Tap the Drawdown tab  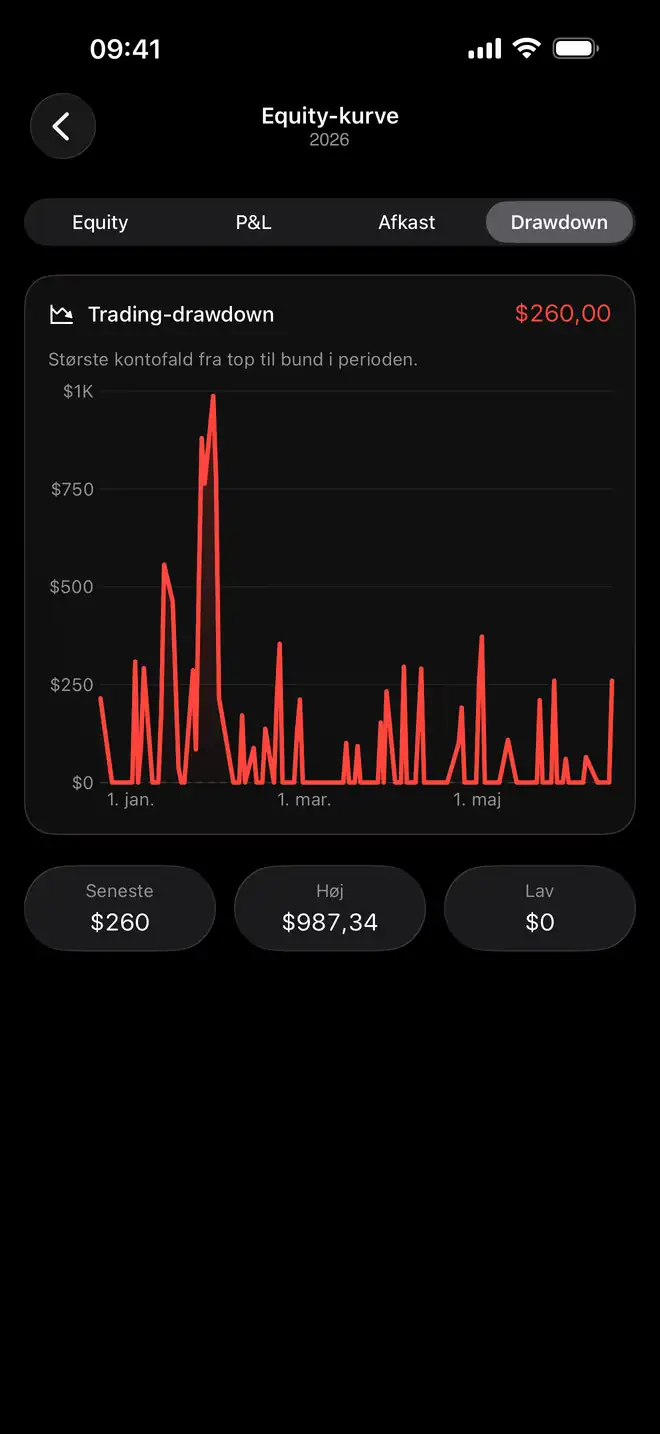pyautogui.click(x=559, y=222)
